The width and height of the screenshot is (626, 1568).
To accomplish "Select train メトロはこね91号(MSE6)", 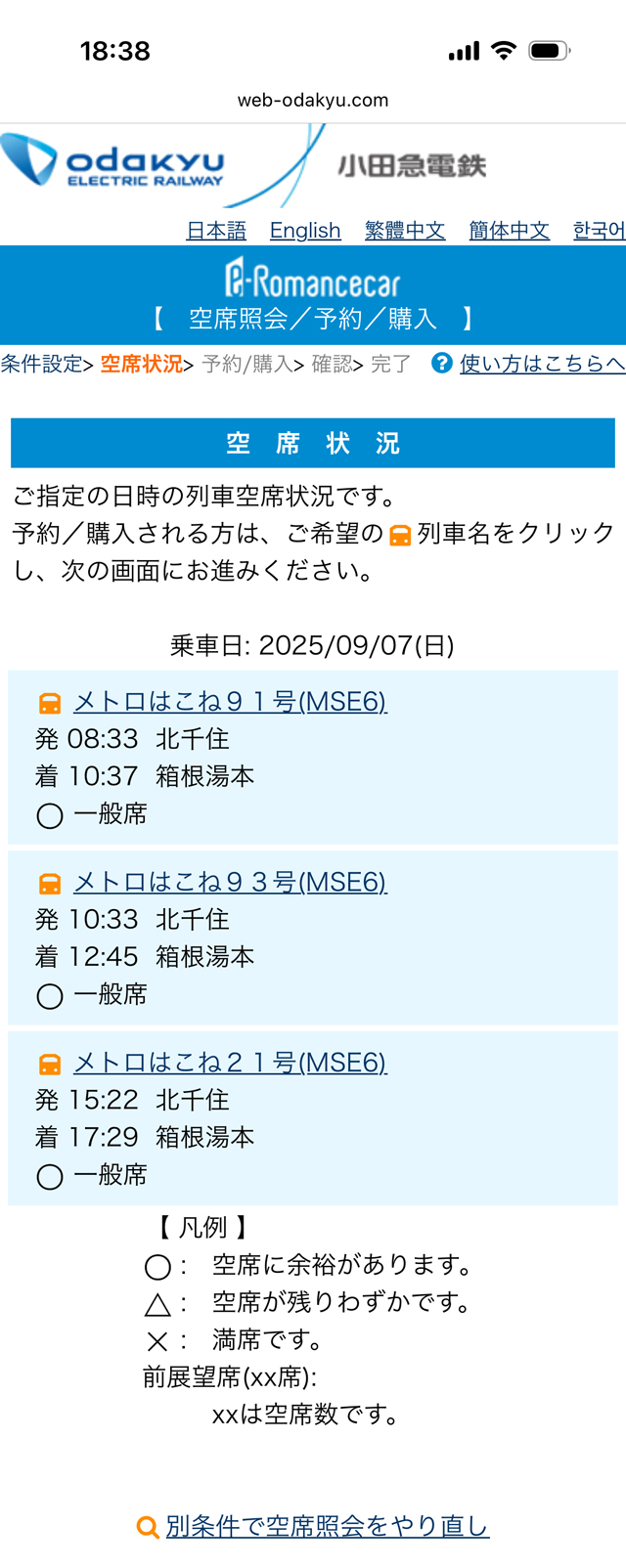I will [230, 702].
